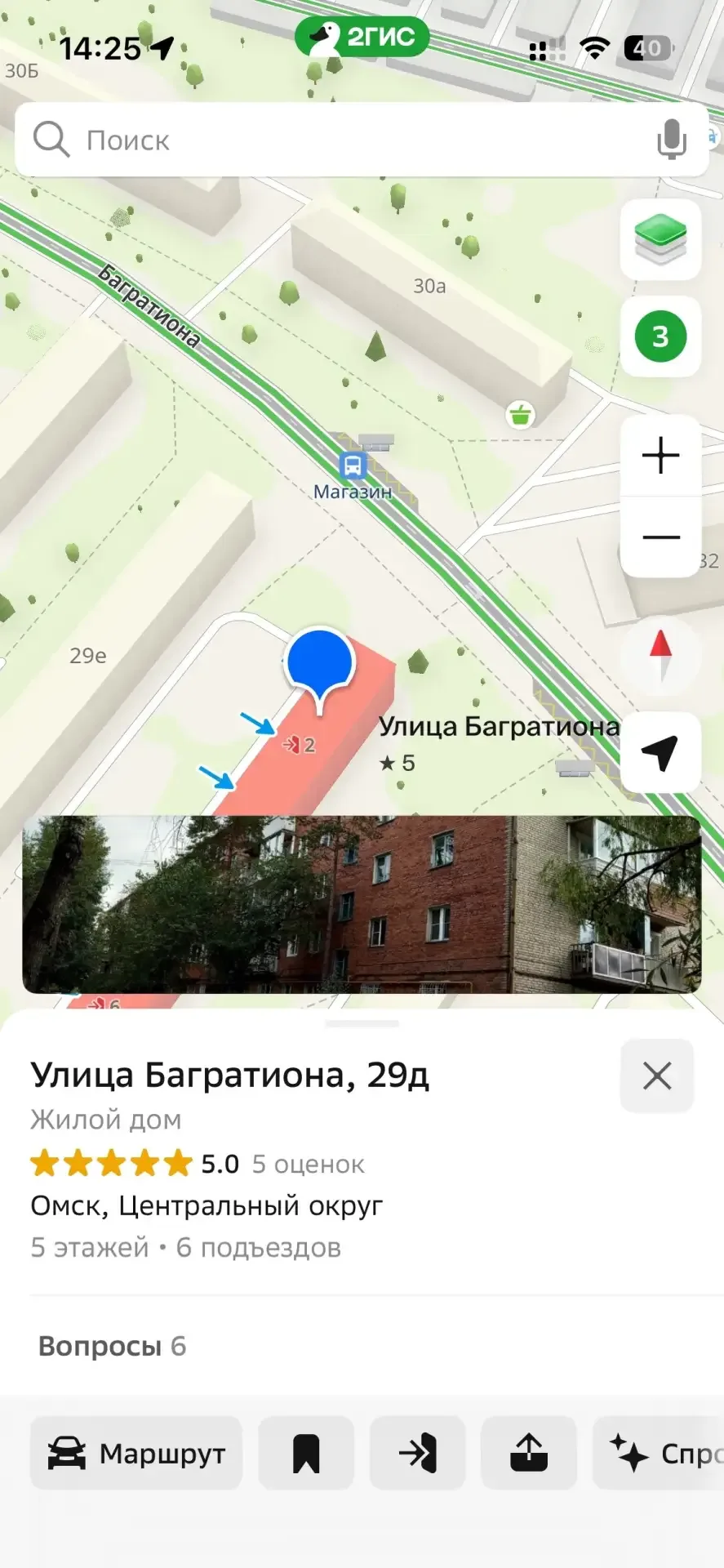This screenshot has width=724, height=1568.
Task: Open the building photo
Action: (361, 904)
